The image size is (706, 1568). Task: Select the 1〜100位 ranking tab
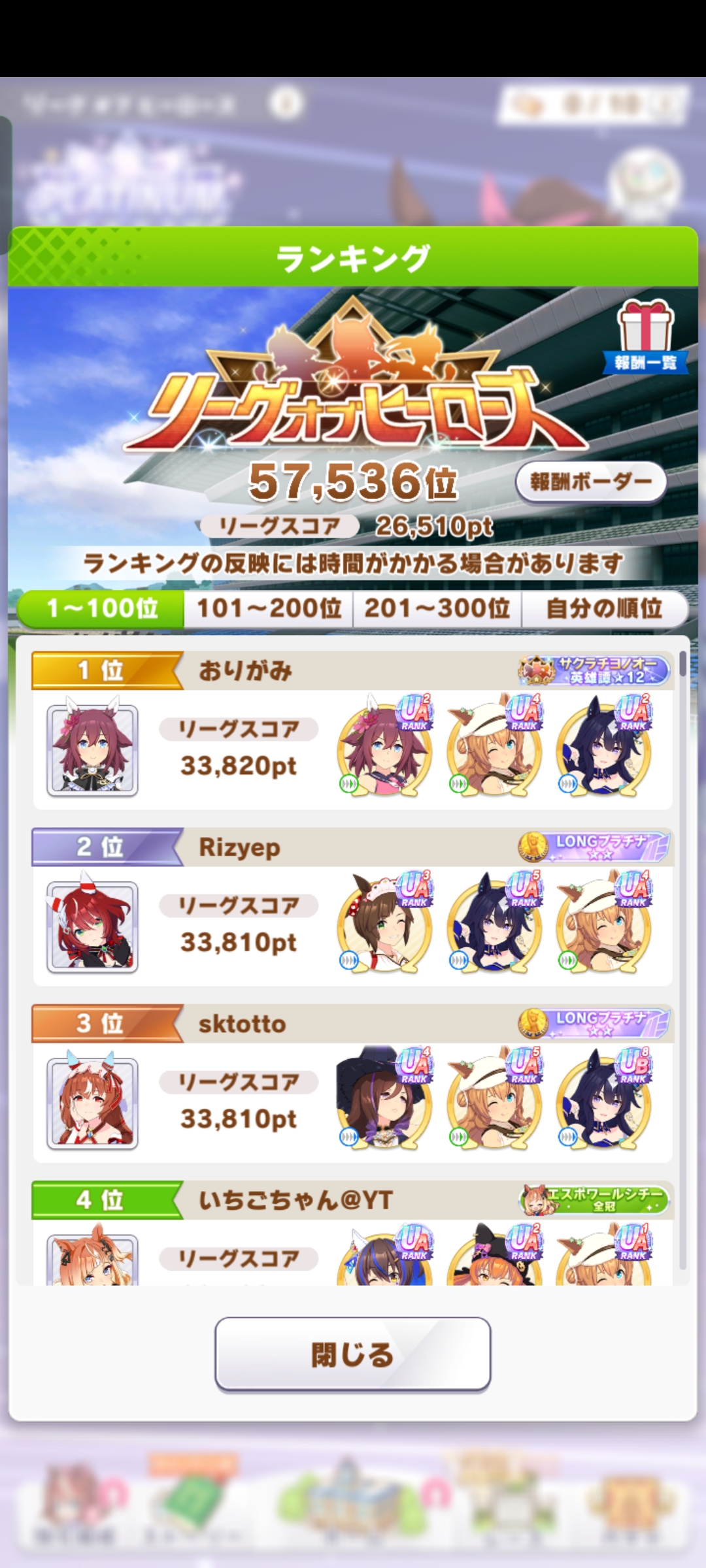pos(101,608)
